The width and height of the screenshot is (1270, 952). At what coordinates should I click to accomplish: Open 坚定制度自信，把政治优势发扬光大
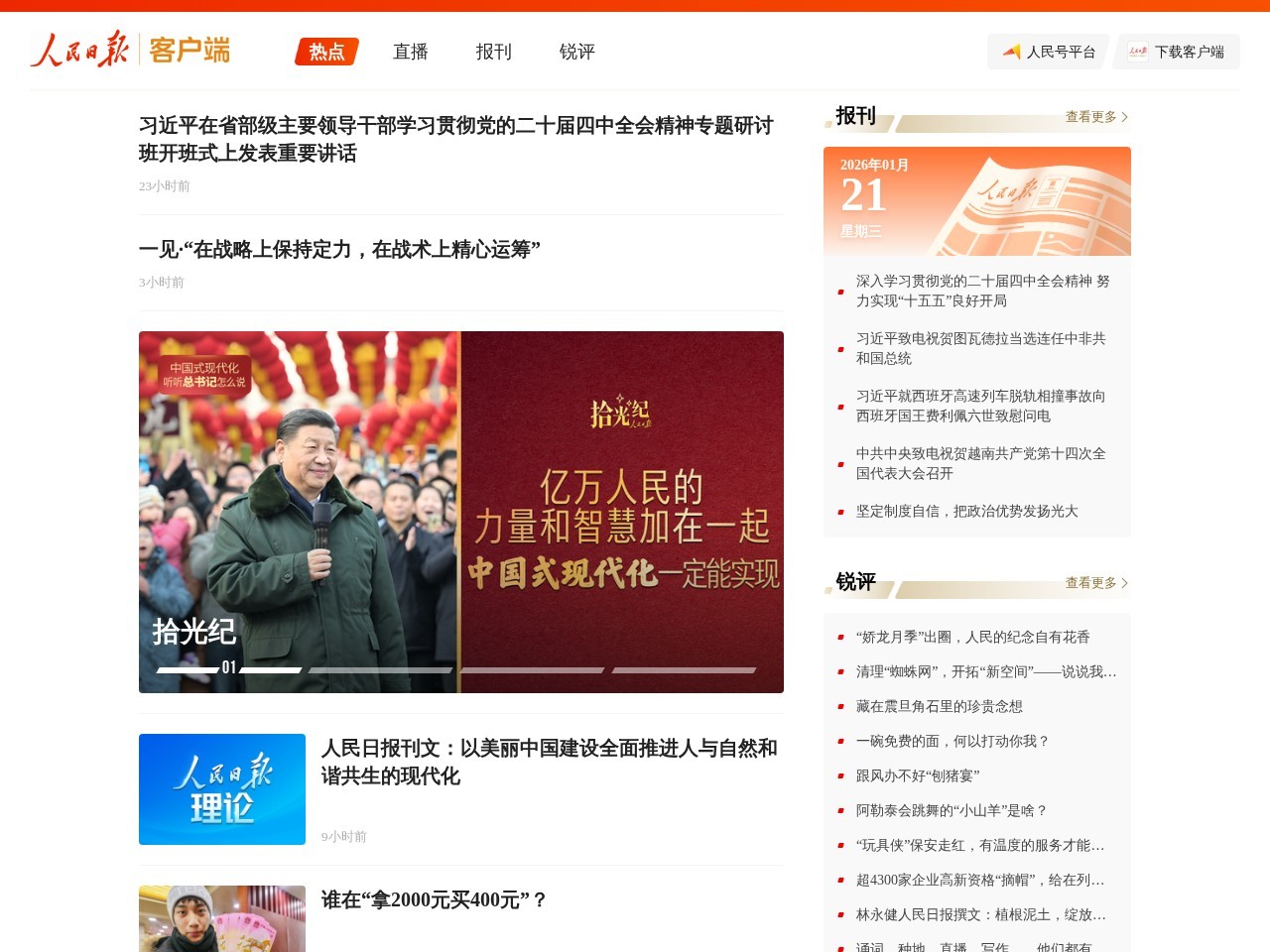point(966,511)
